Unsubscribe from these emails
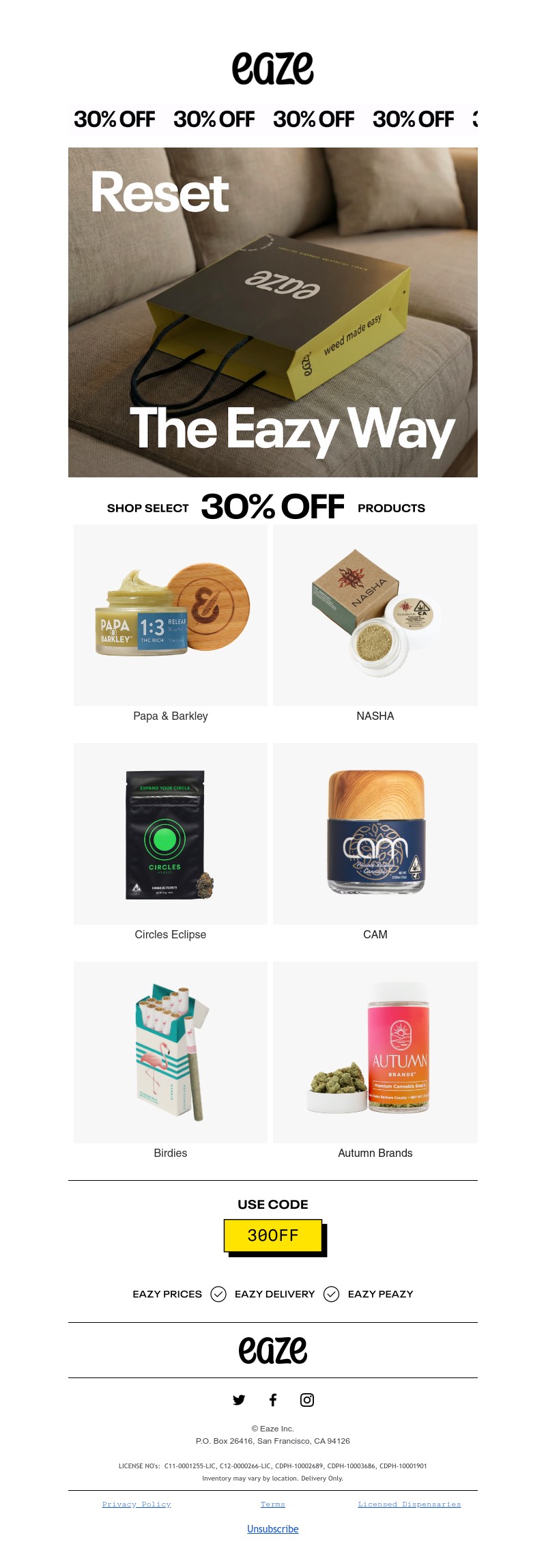 273,1528
